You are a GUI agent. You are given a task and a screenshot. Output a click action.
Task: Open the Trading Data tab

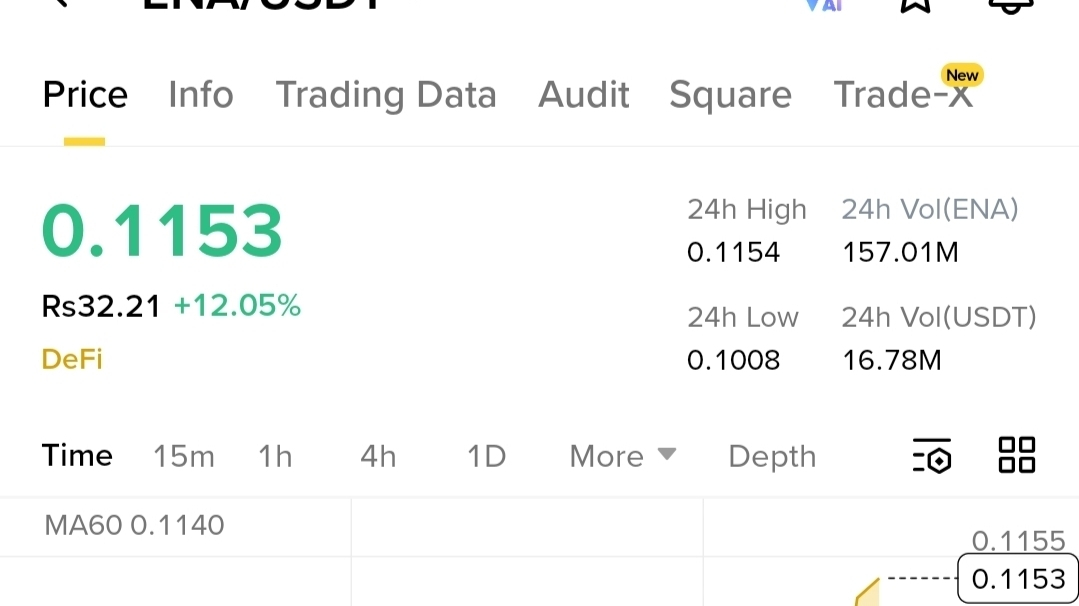click(x=385, y=95)
